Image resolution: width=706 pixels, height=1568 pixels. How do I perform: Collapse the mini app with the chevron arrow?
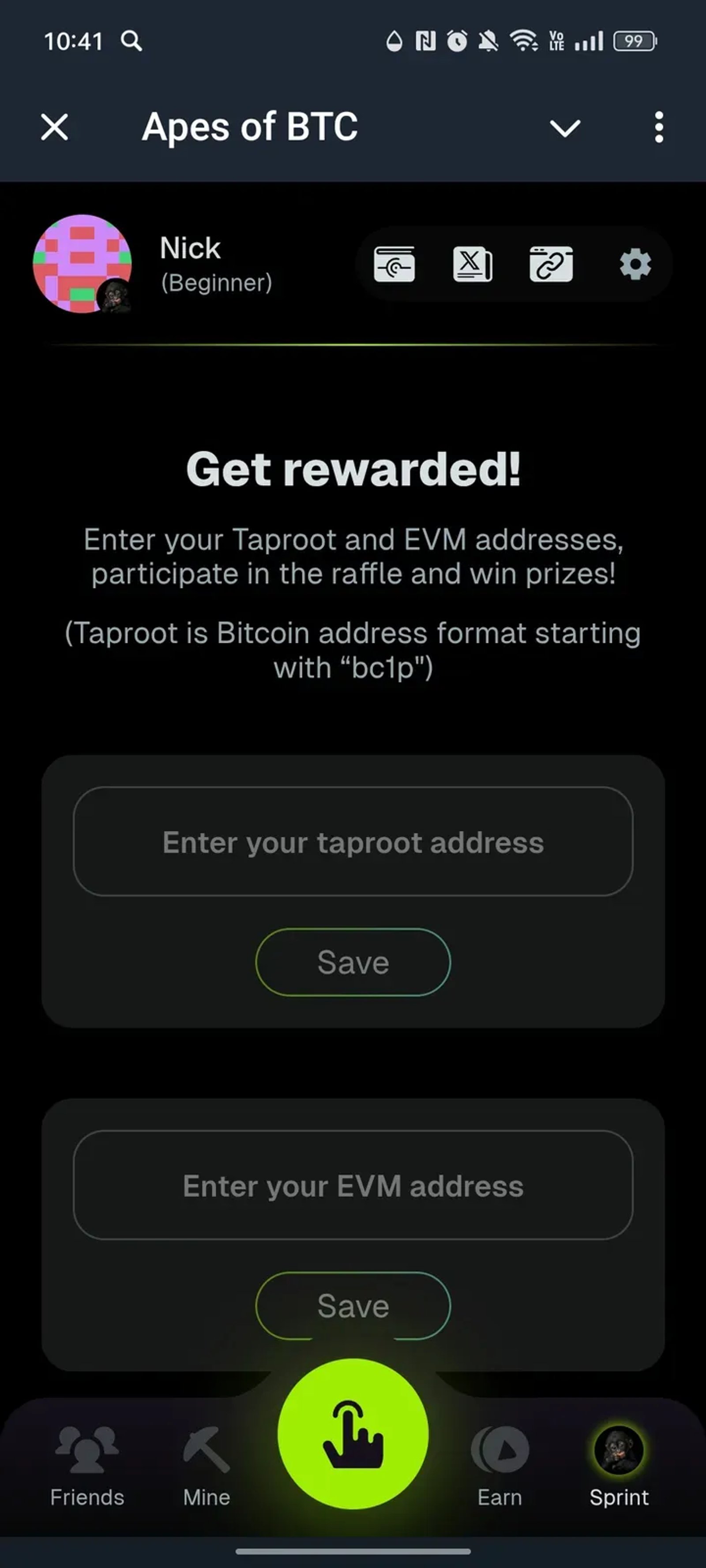[x=565, y=128]
